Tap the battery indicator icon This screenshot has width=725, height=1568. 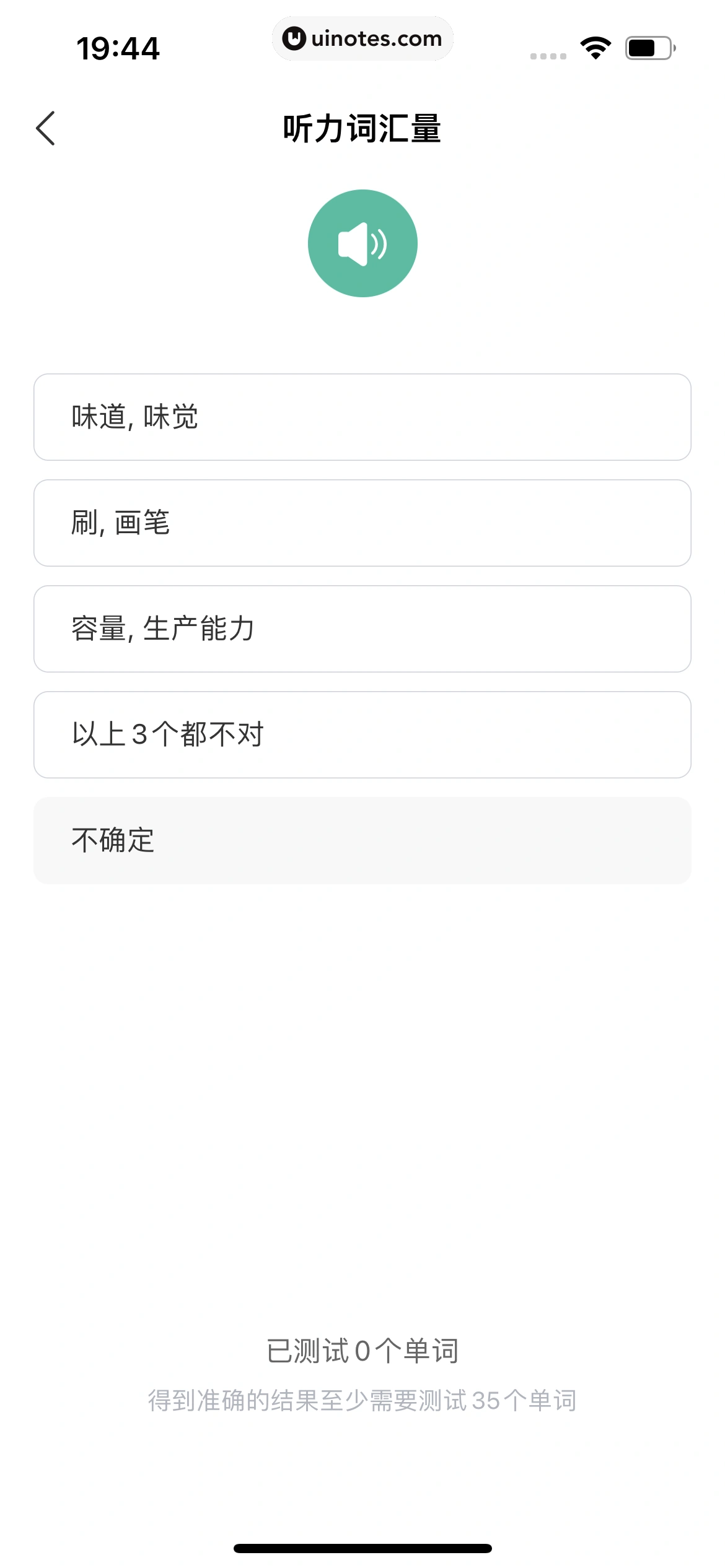point(648,46)
